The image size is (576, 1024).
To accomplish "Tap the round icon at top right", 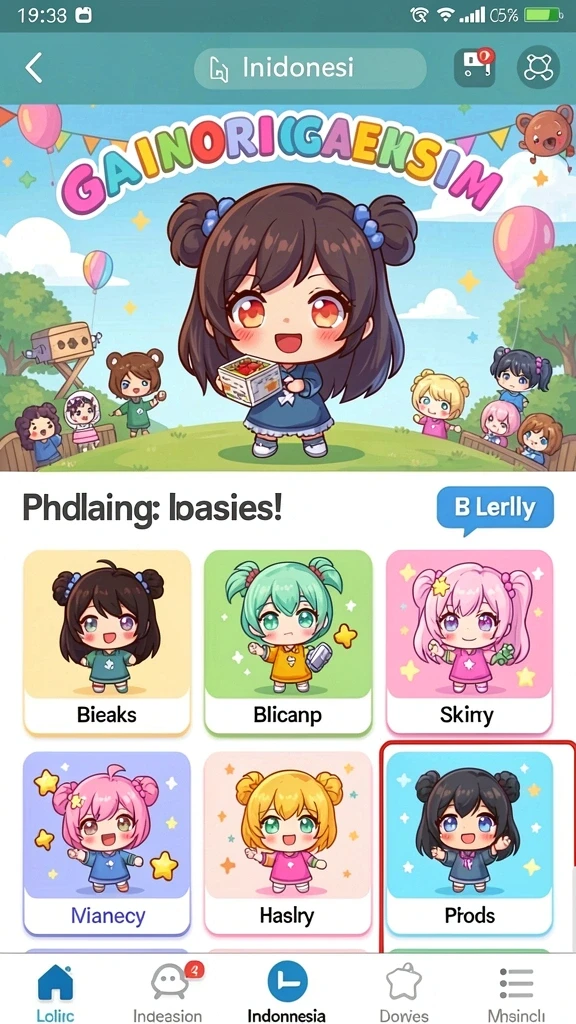I will (x=538, y=67).
